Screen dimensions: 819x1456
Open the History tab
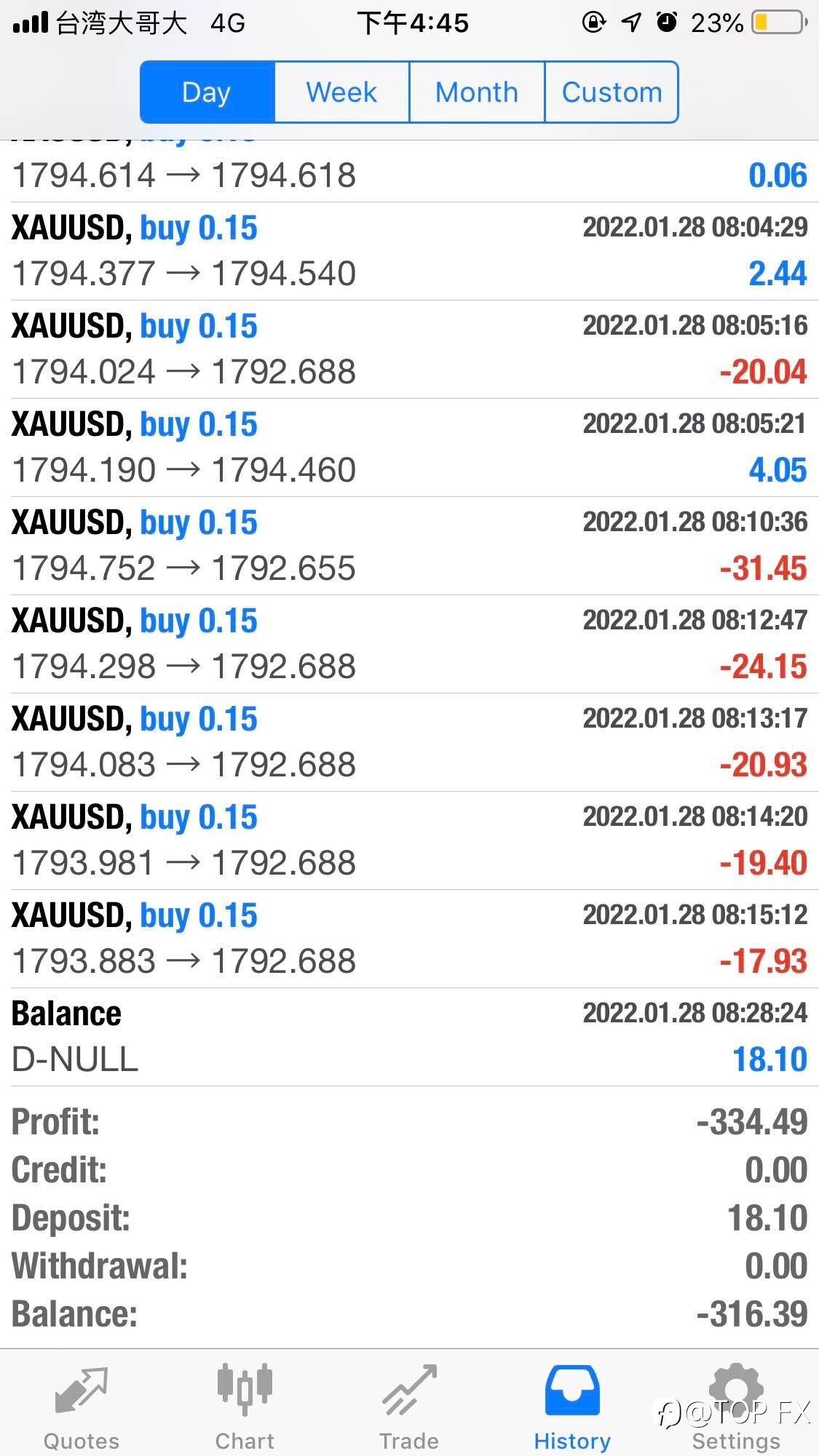coord(572,1408)
